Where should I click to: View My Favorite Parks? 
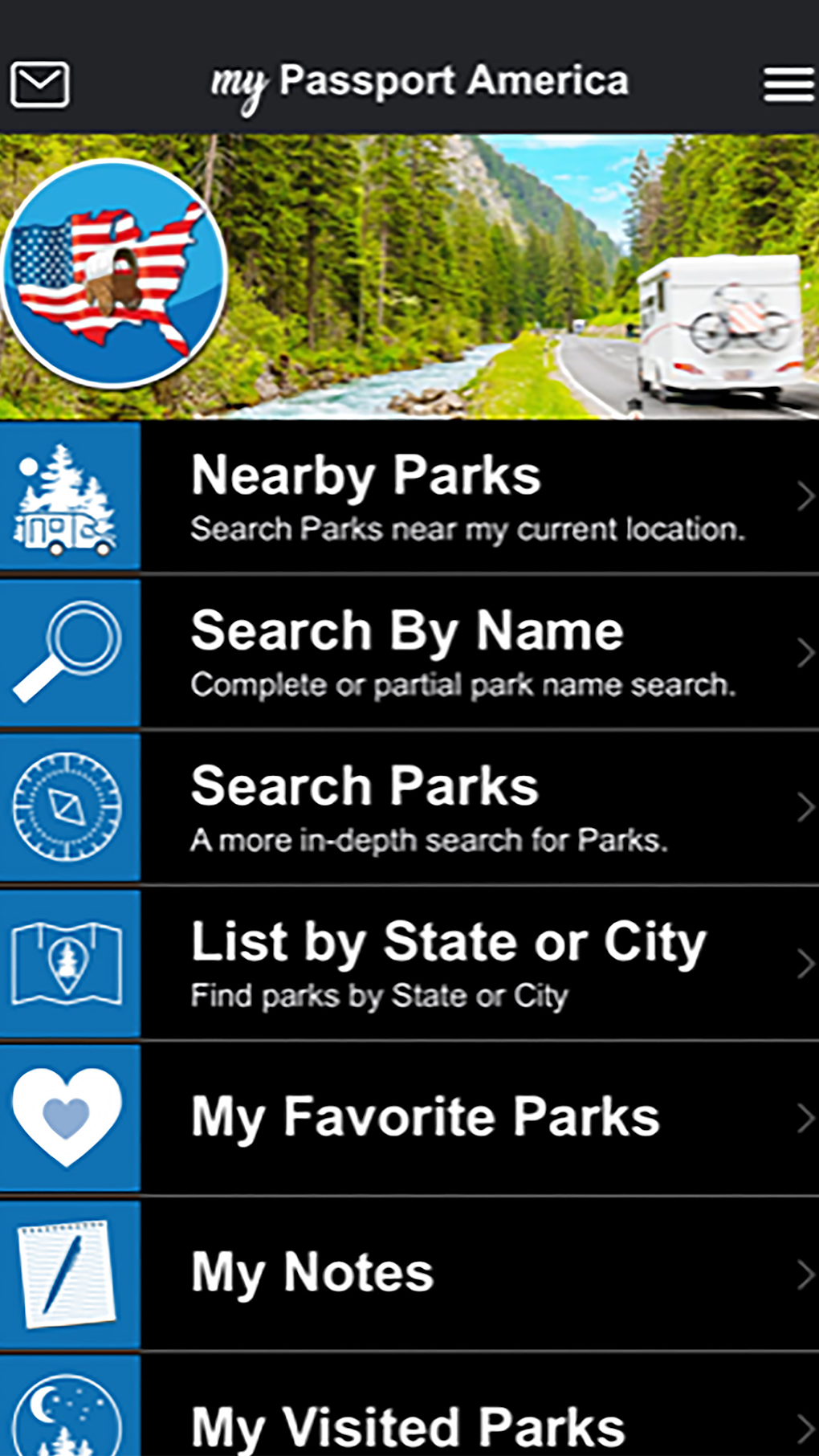coord(409,1118)
